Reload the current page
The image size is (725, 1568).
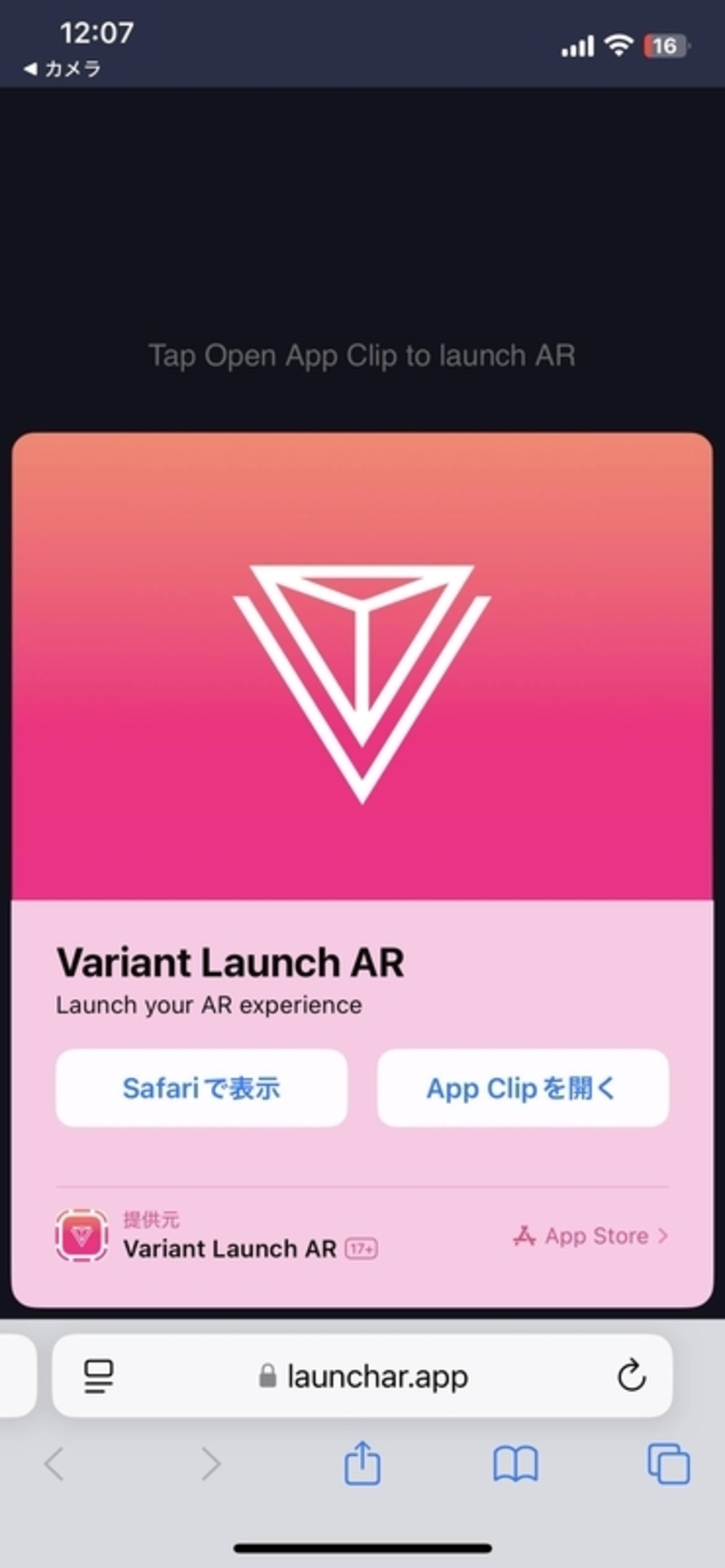point(631,1376)
